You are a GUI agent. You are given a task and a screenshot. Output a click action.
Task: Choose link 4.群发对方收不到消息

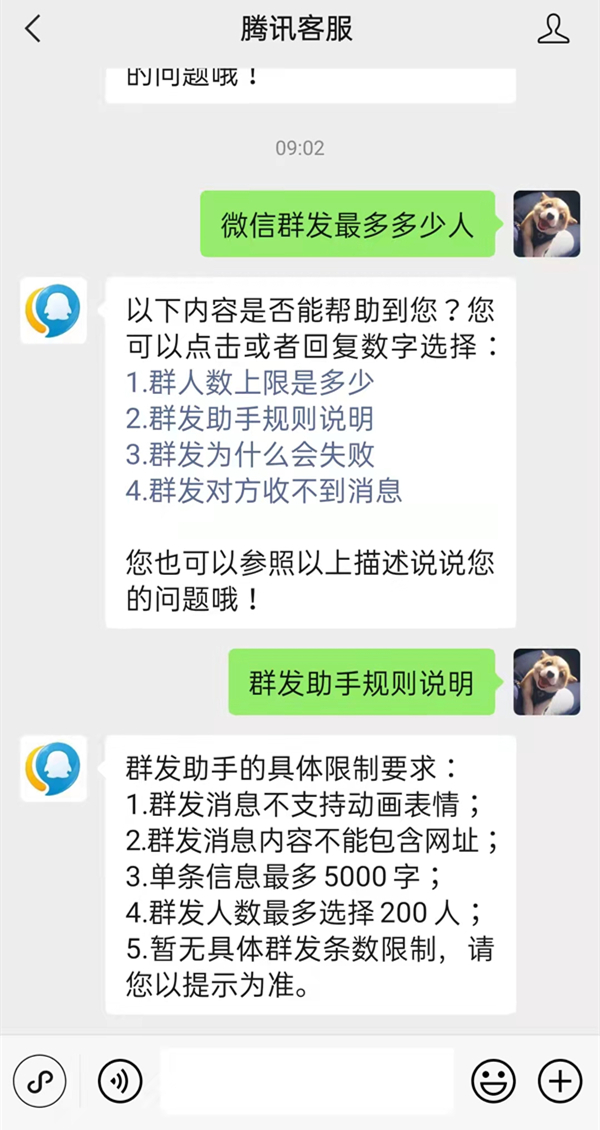click(264, 491)
